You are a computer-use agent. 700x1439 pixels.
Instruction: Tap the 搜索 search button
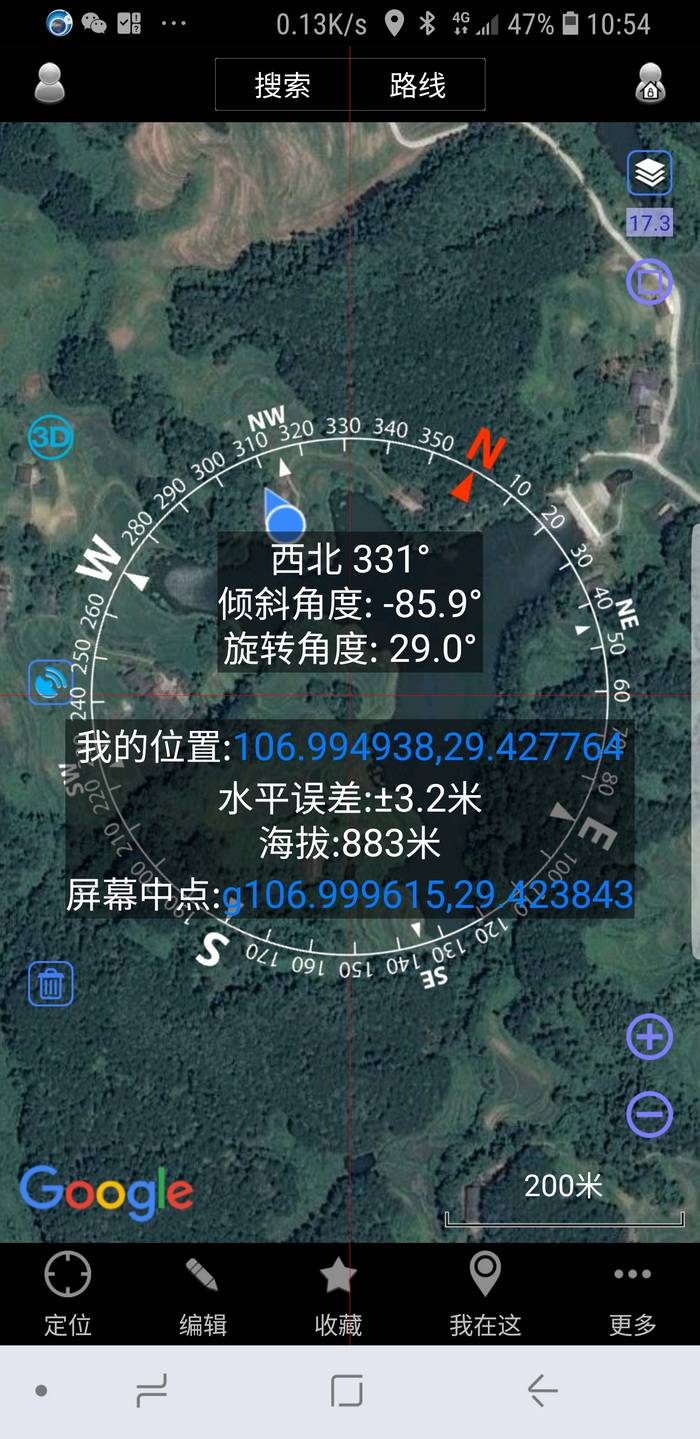[x=282, y=85]
